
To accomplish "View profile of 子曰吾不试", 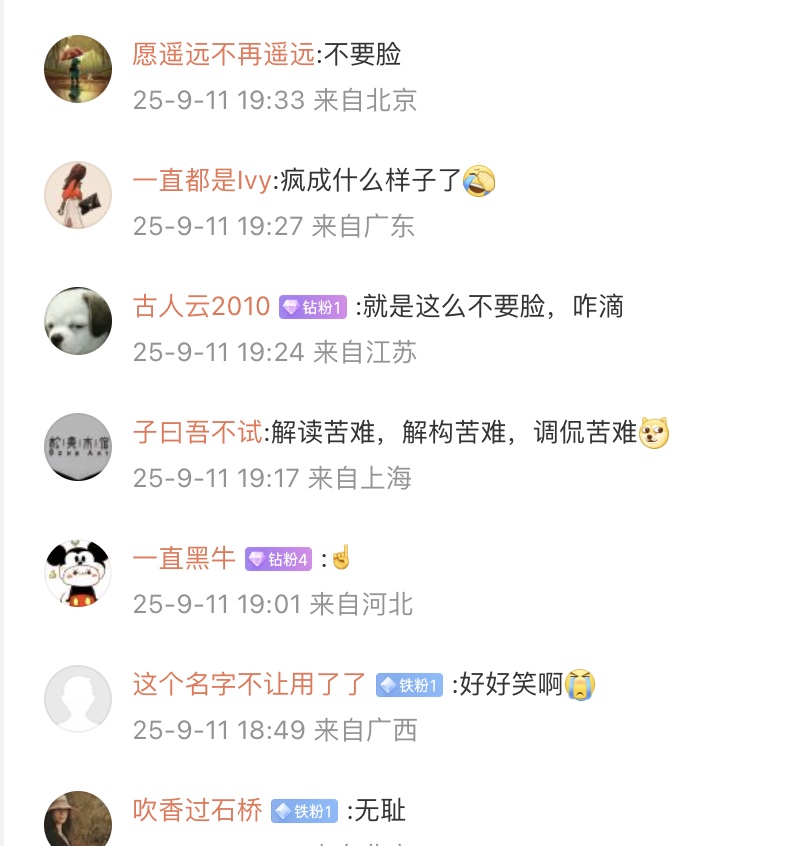I will pos(198,432).
